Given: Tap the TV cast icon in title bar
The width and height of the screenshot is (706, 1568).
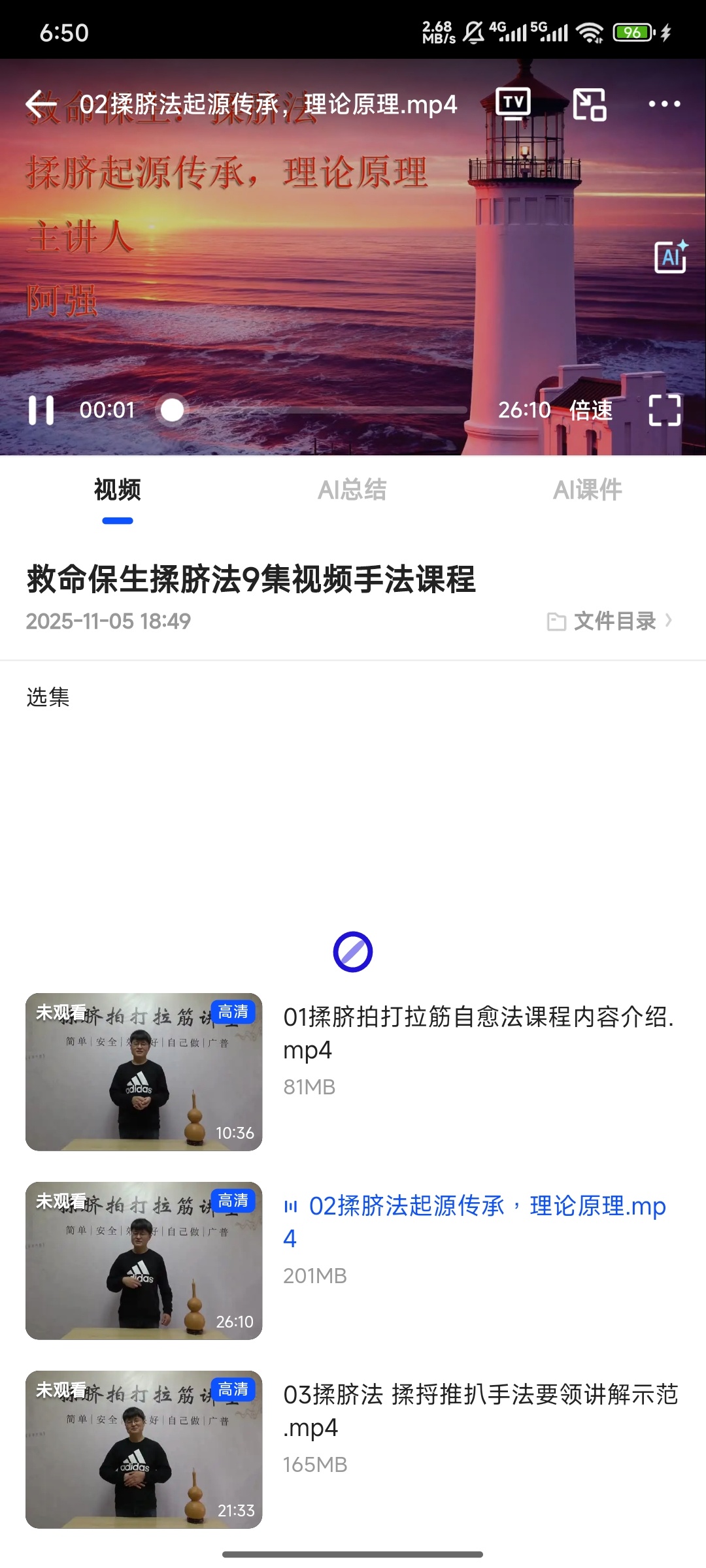Looking at the screenshot, I should tap(514, 103).
